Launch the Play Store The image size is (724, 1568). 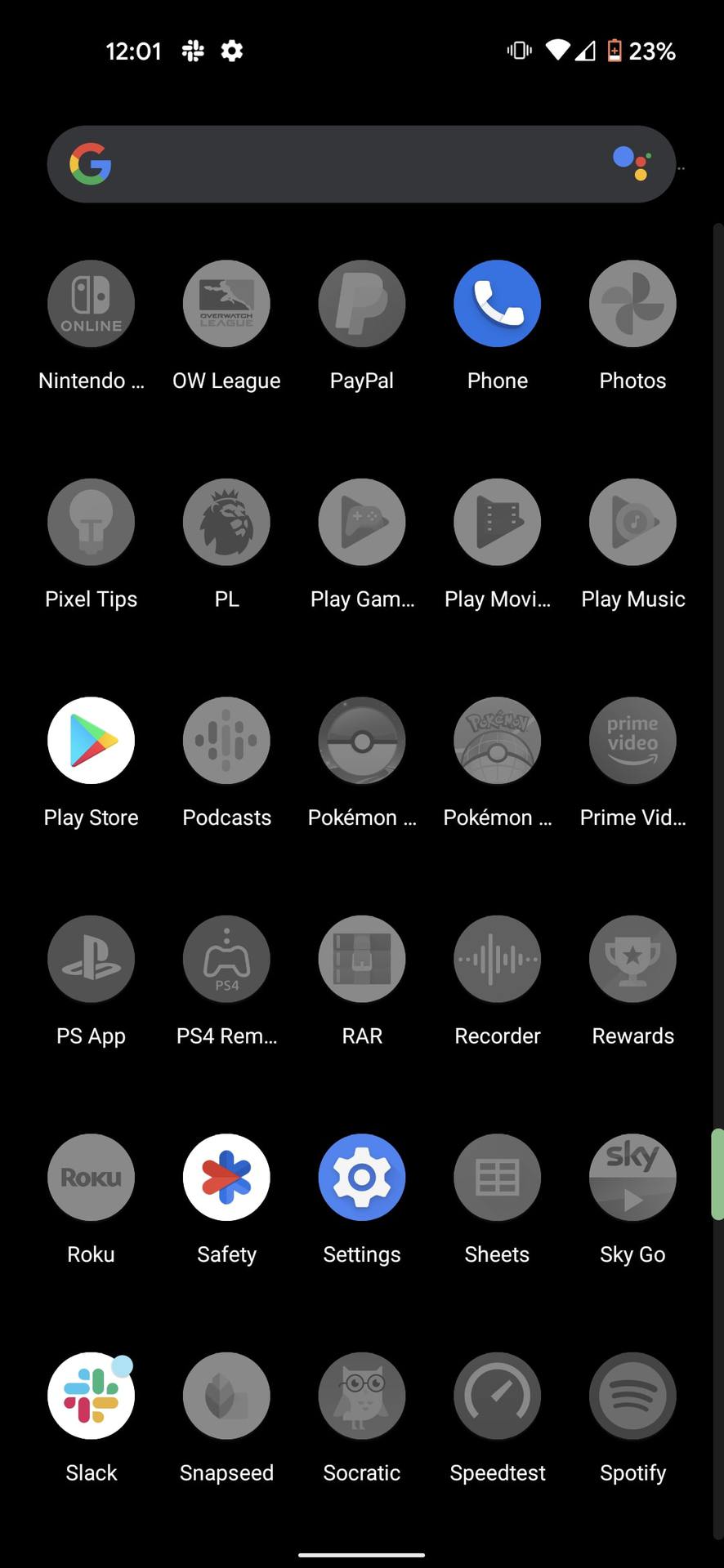click(91, 741)
